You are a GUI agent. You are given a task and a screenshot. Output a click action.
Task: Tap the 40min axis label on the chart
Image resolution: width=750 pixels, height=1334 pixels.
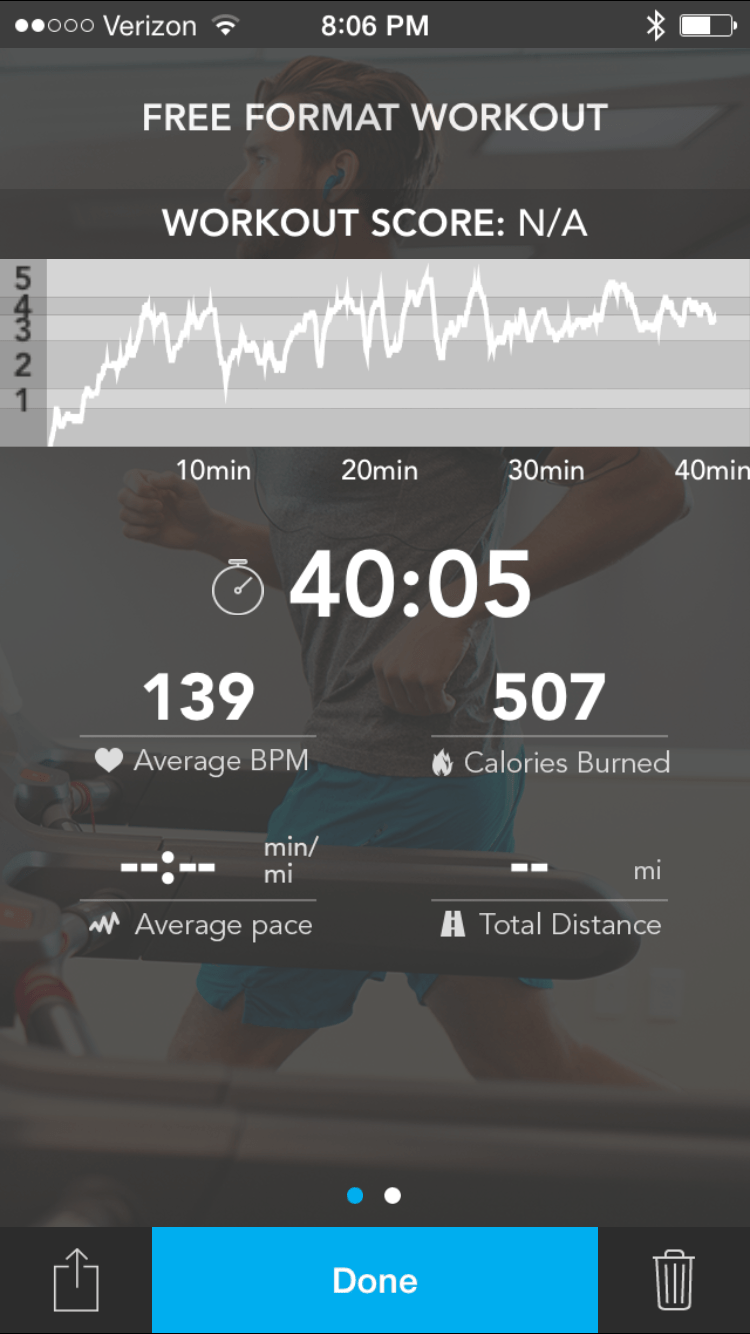712,470
